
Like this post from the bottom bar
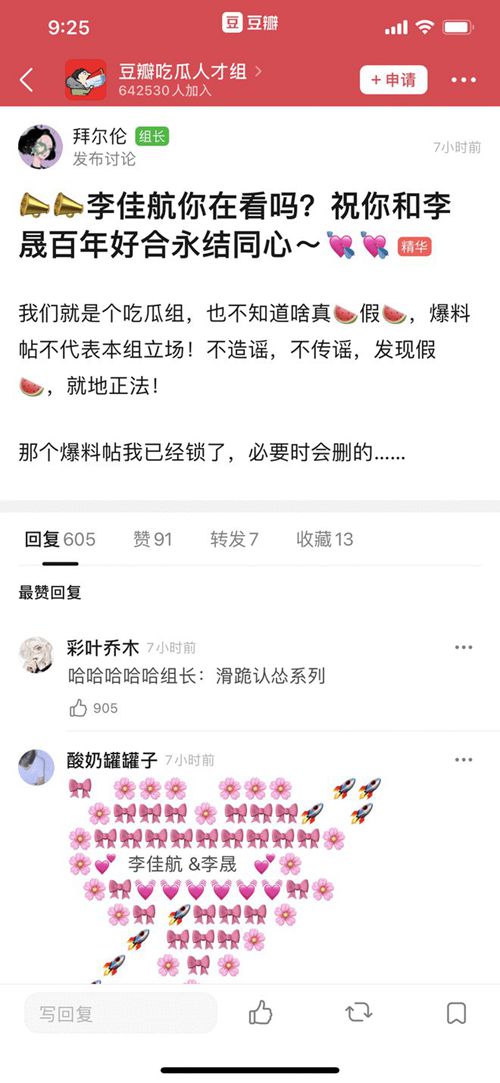pos(260,1013)
